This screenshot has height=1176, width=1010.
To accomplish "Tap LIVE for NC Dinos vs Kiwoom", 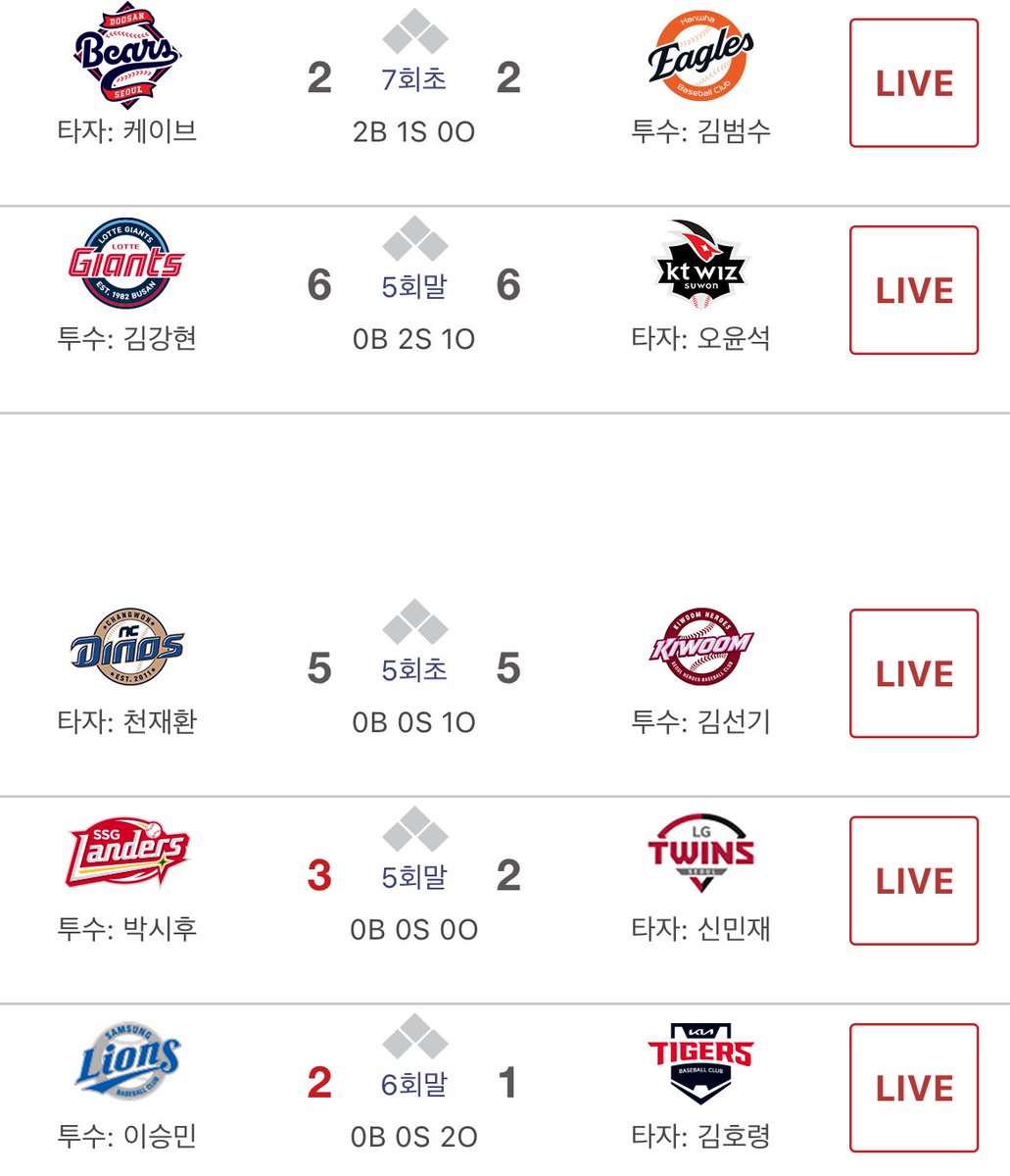I will (x=913, y=673).
